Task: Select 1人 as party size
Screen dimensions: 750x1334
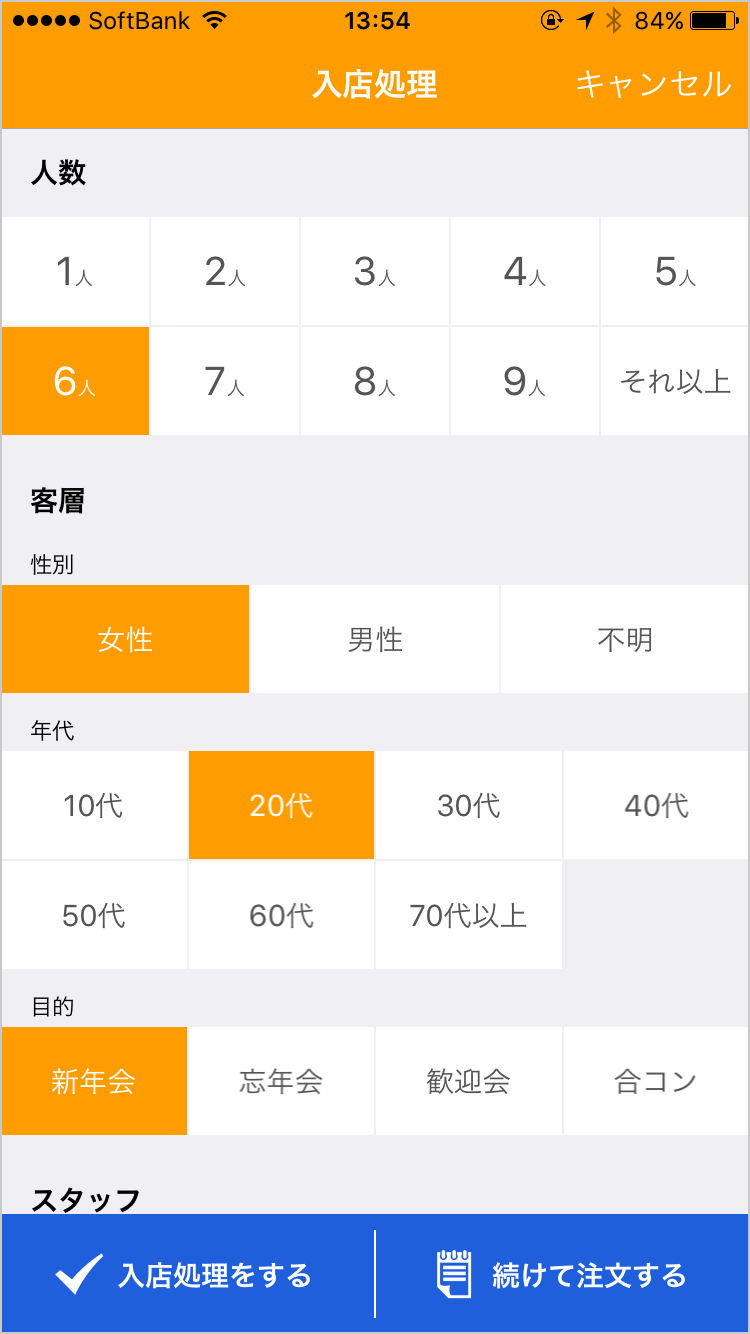Action: (x=75, y=272)
